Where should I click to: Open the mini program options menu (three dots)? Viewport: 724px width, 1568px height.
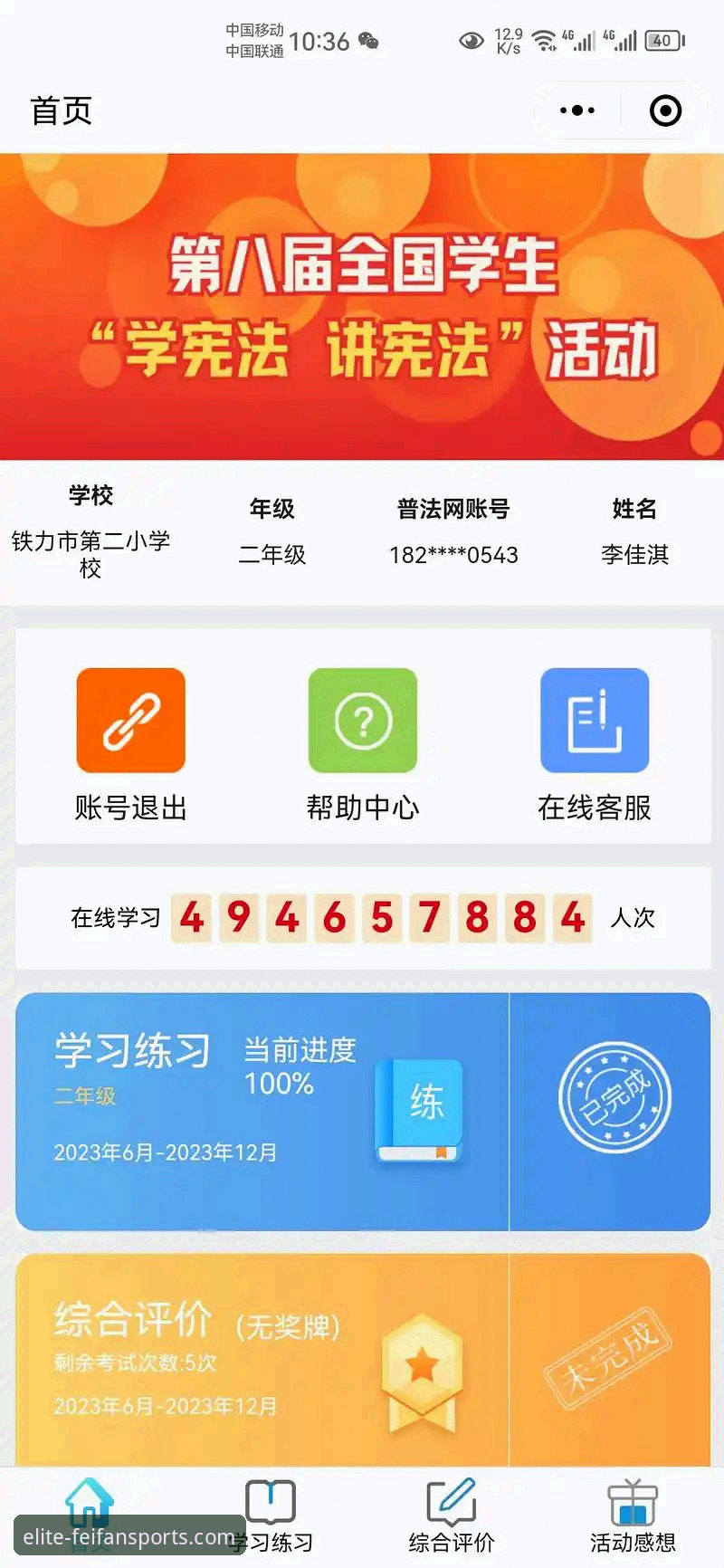click(x=577, y=110)
